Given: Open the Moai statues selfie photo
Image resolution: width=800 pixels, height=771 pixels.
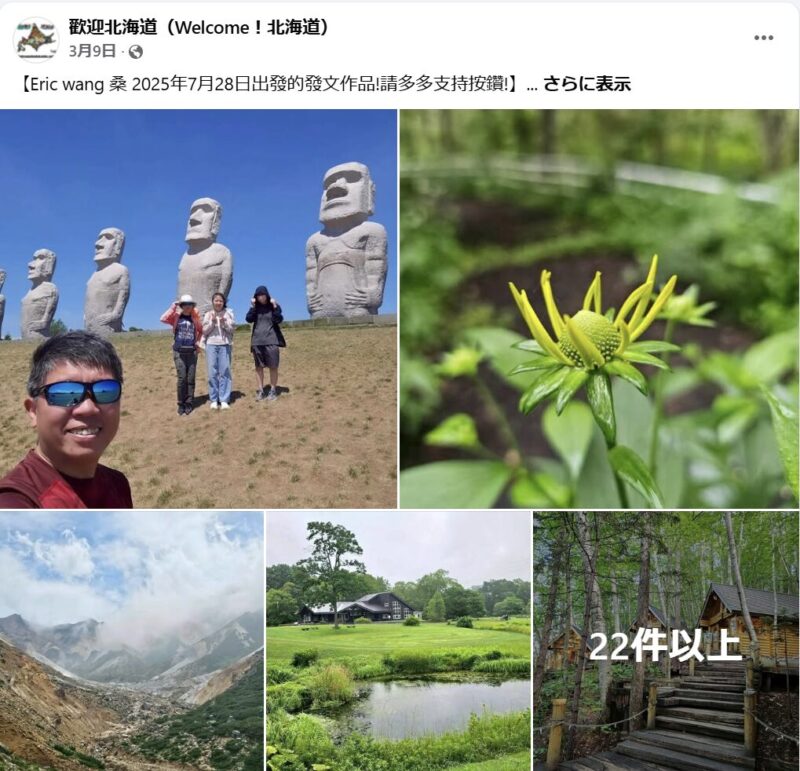Looking at the screenshot, I should point(198,308).
